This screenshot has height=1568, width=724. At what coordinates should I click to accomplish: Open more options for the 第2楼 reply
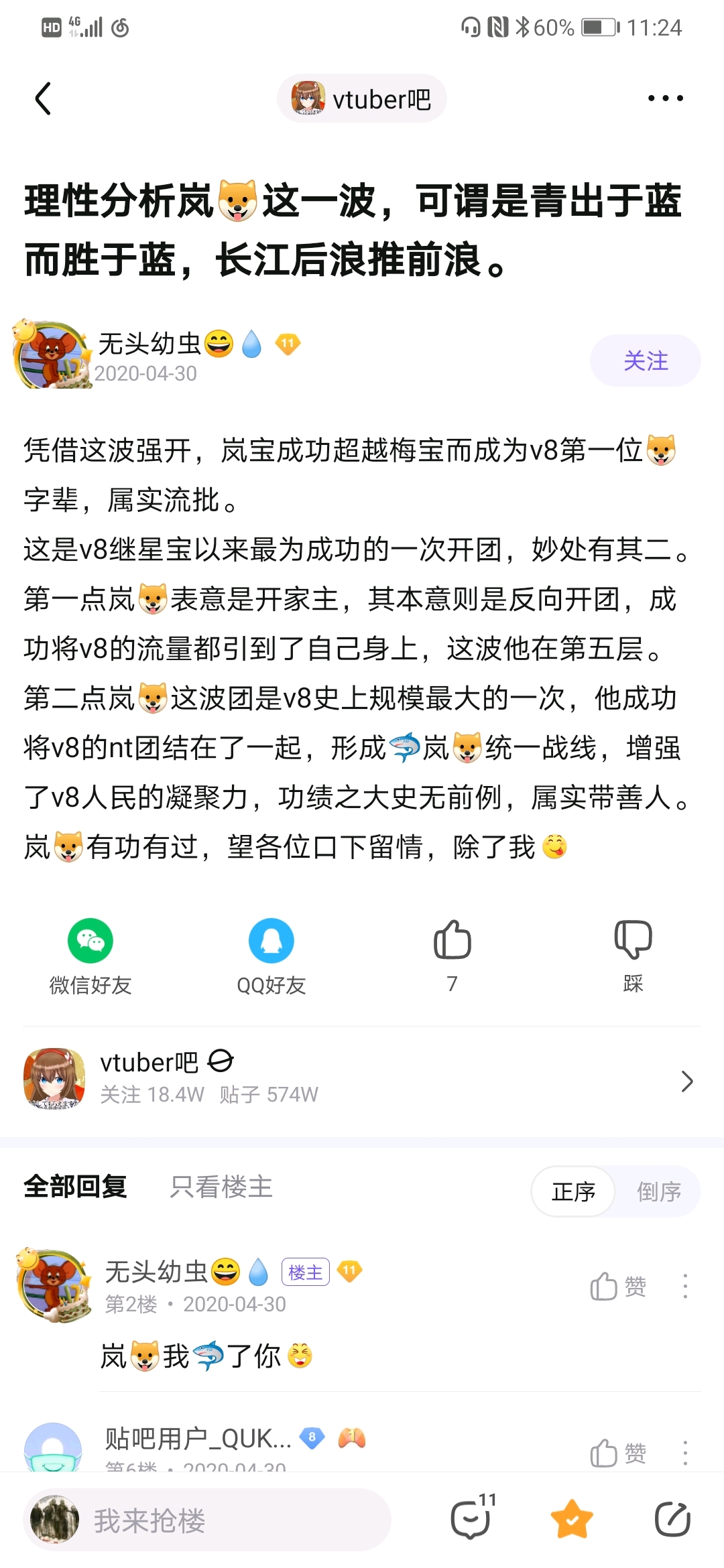684,1287
